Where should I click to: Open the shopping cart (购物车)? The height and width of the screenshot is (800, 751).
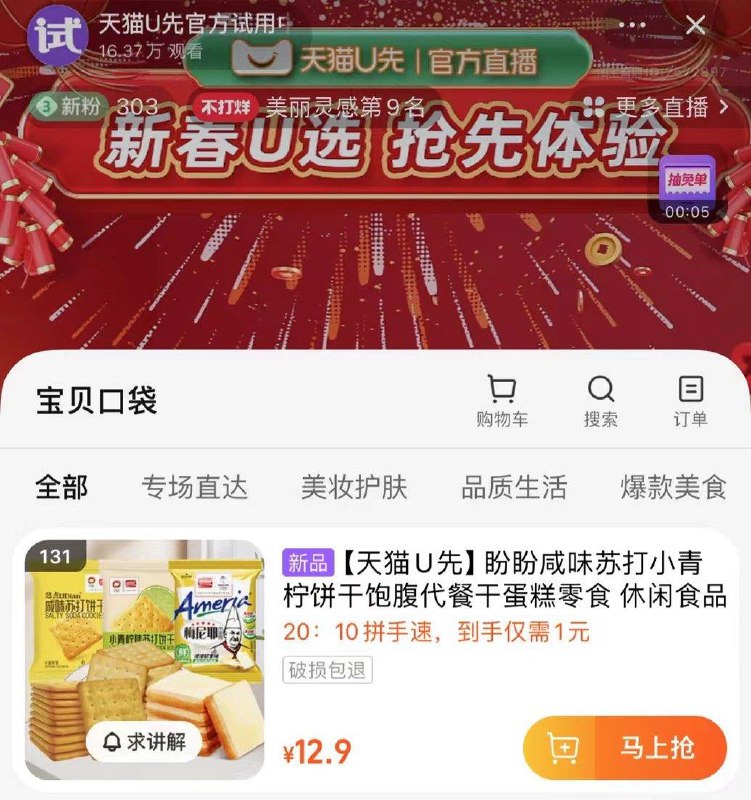(504, 398)
